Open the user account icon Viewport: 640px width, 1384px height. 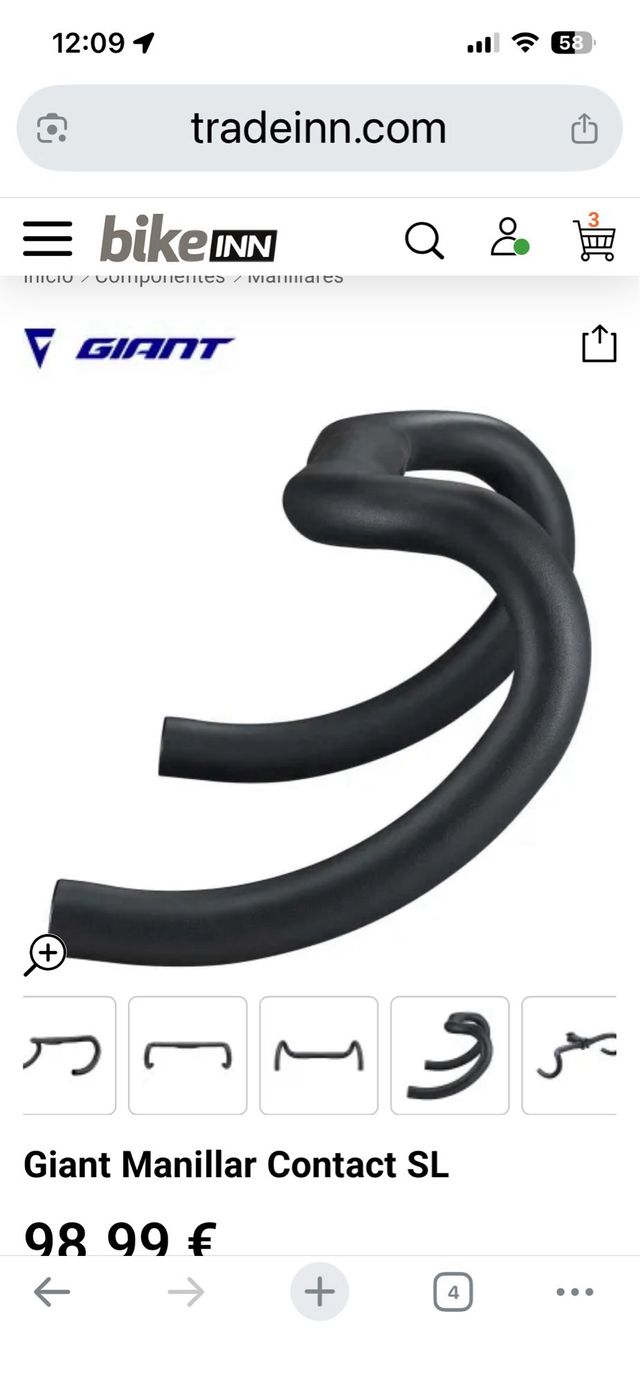[508, 239]
